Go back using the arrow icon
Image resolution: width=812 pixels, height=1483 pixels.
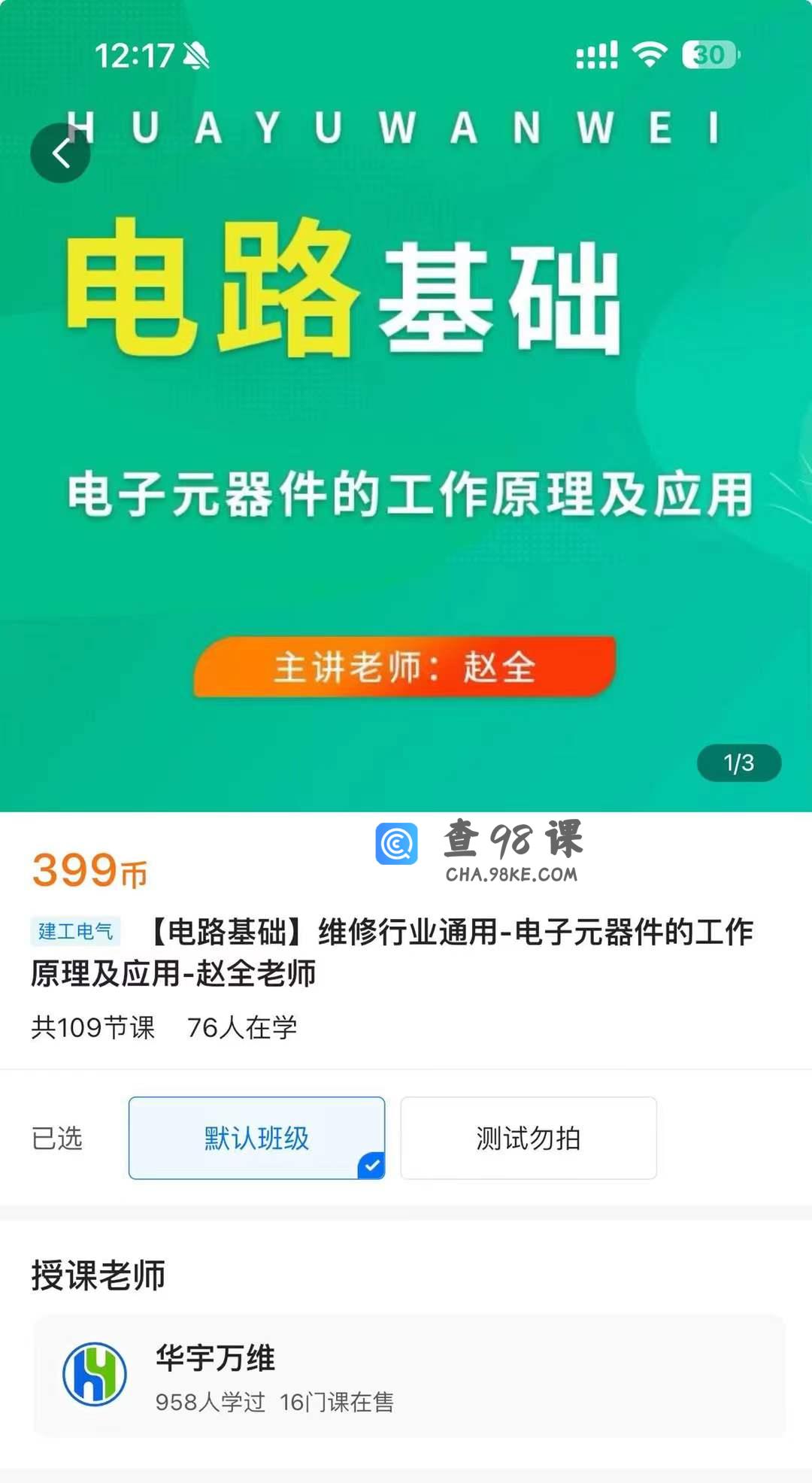(60, 153)
